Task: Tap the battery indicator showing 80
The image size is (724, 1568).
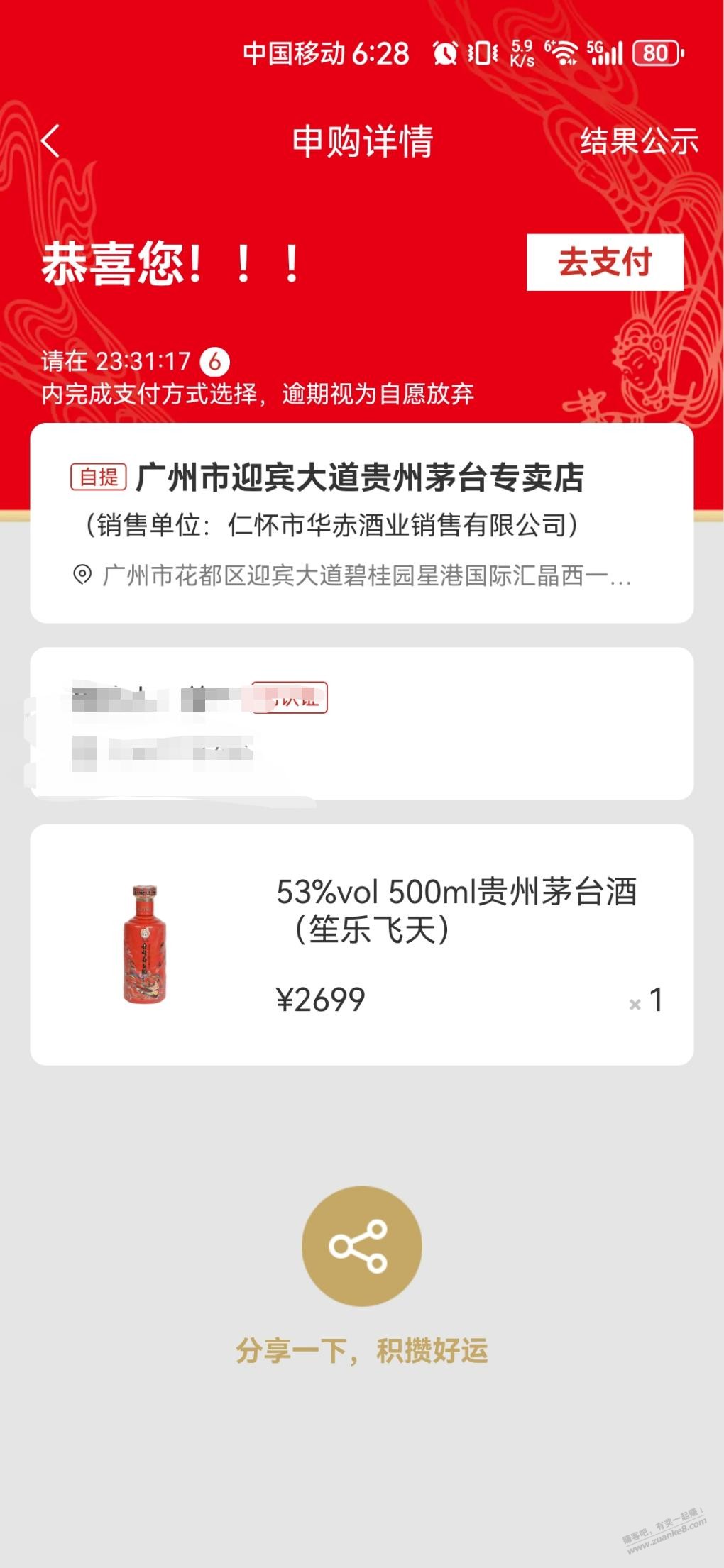Action: [x=657, y=51]
